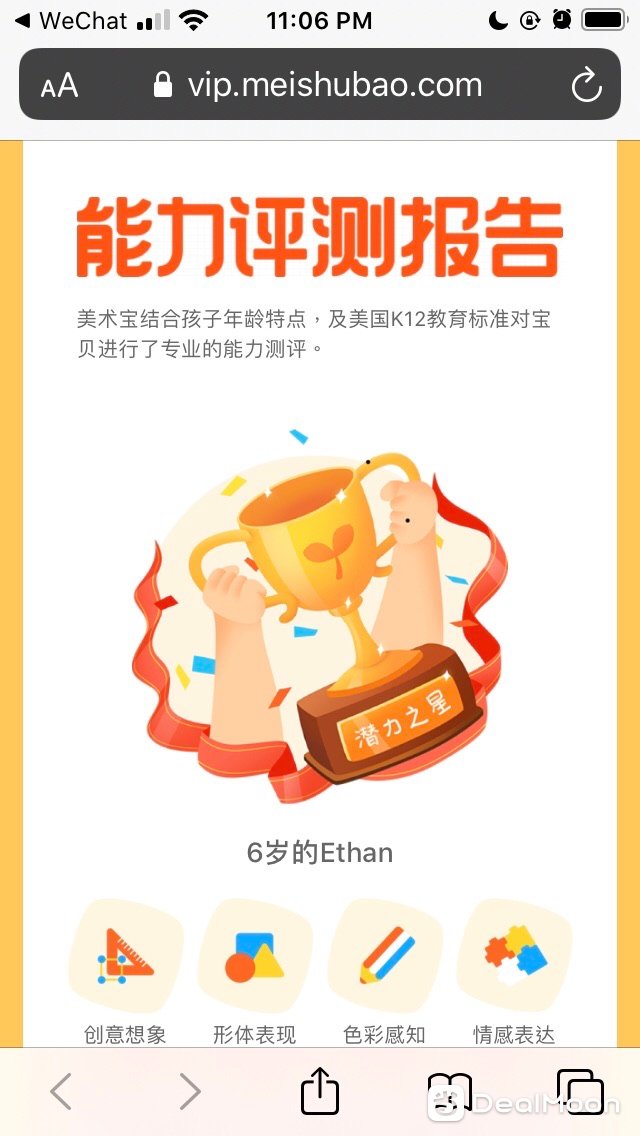This screenshot has width=640, height=1136.
Task: Go back to the previous page
Action: 61,1091
